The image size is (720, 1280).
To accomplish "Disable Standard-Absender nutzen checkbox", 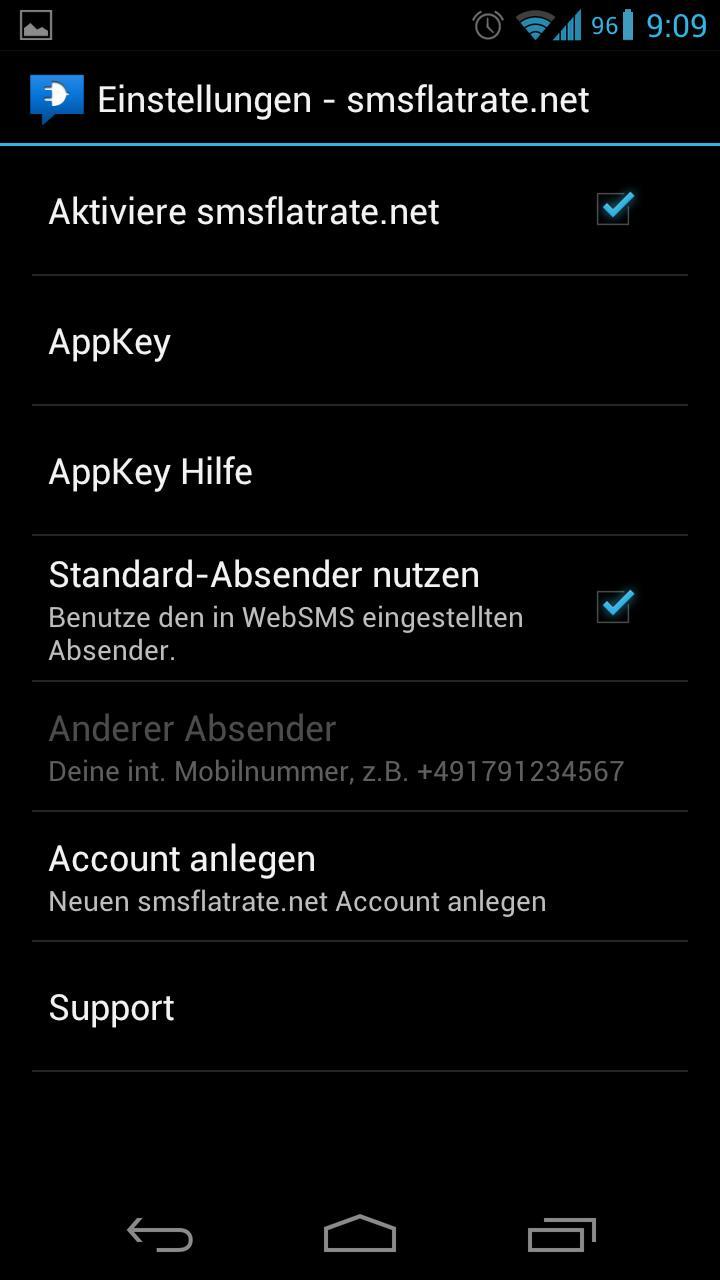I will [613, 606].
